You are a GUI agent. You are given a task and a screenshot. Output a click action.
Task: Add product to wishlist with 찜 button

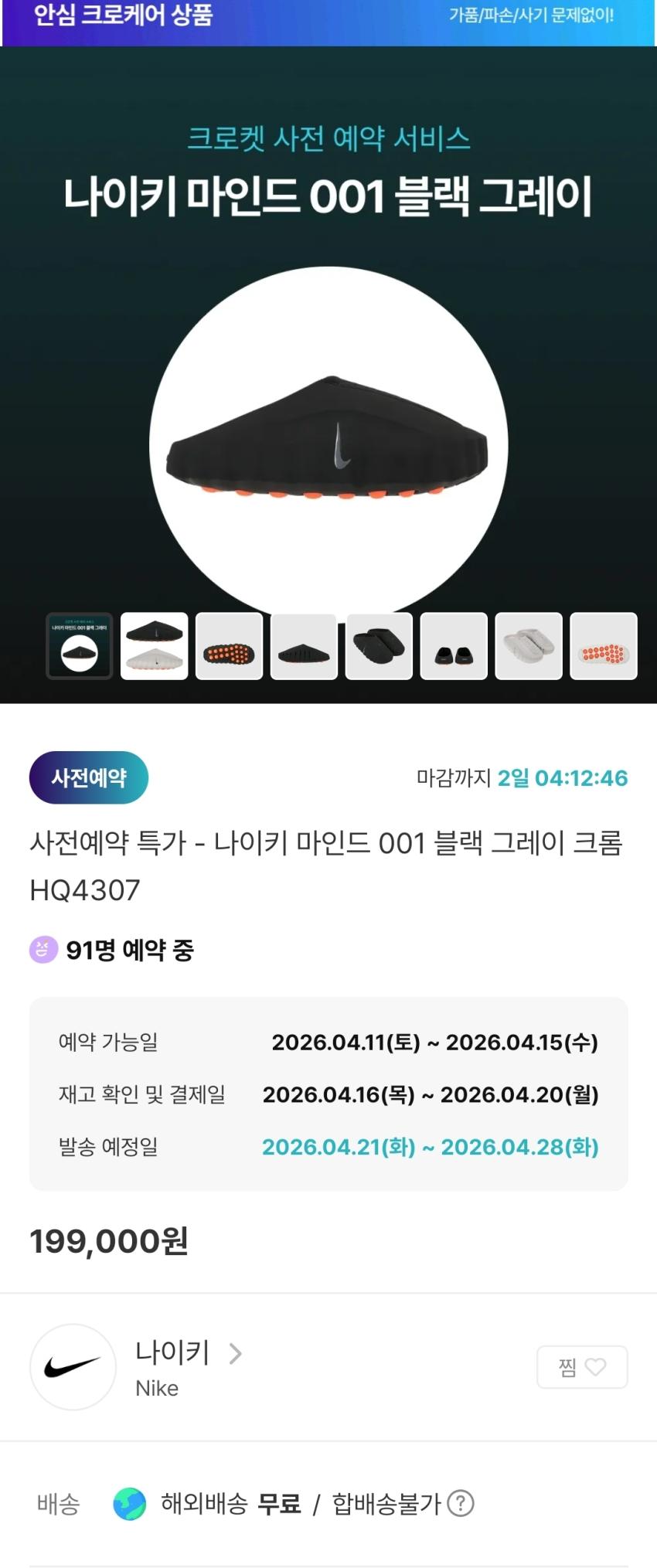pyautogui.click(x=582, y=1367)
